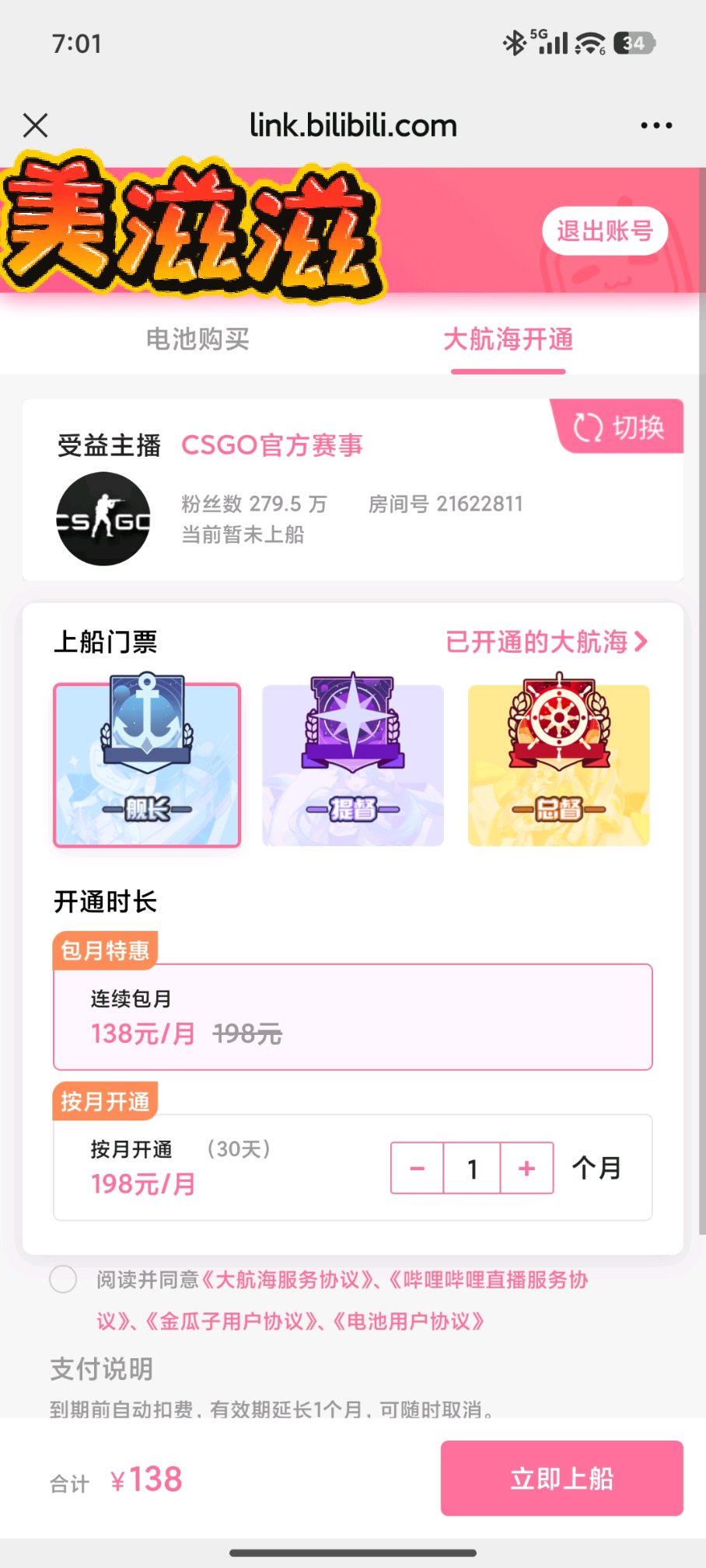
Task: Open 《大航海服务协议》 link
Action: click(286, 1280)
